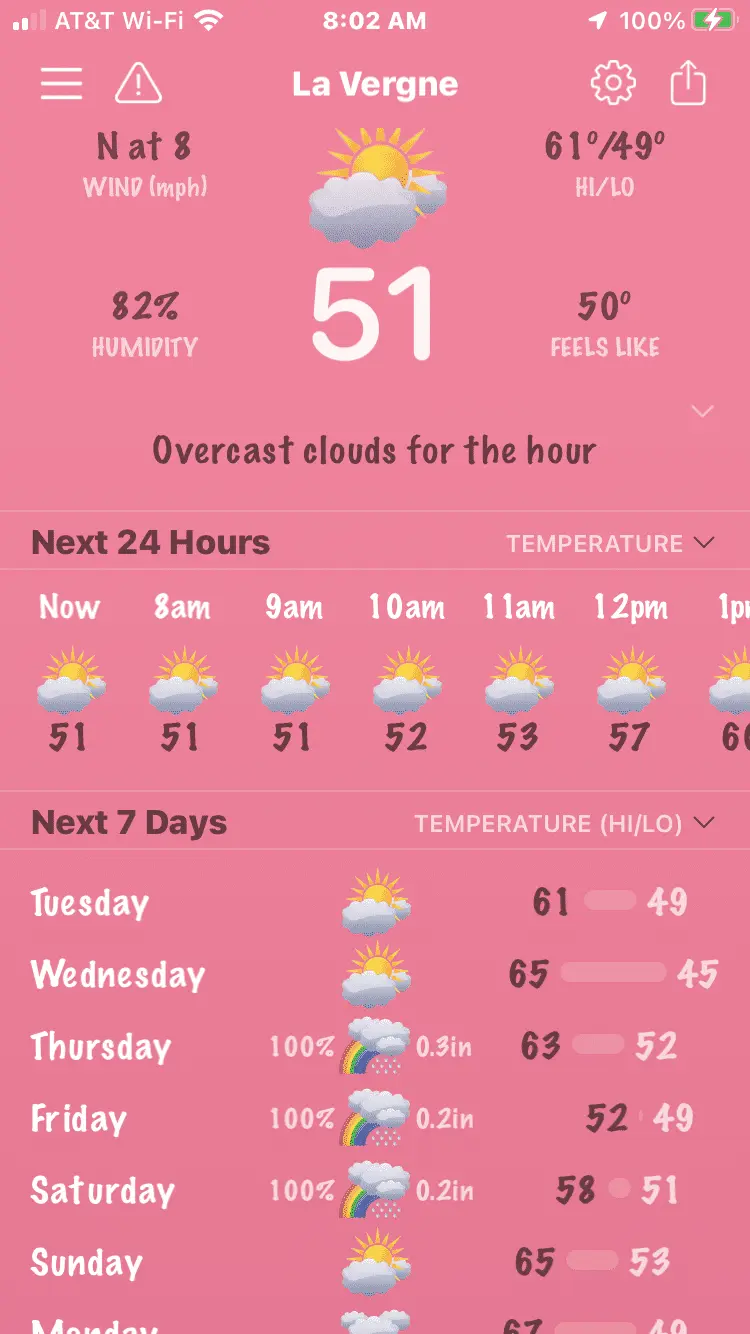Screen dimensions: 750x1334
Task: Open the hamburger menu
Action: coord(61,84)
